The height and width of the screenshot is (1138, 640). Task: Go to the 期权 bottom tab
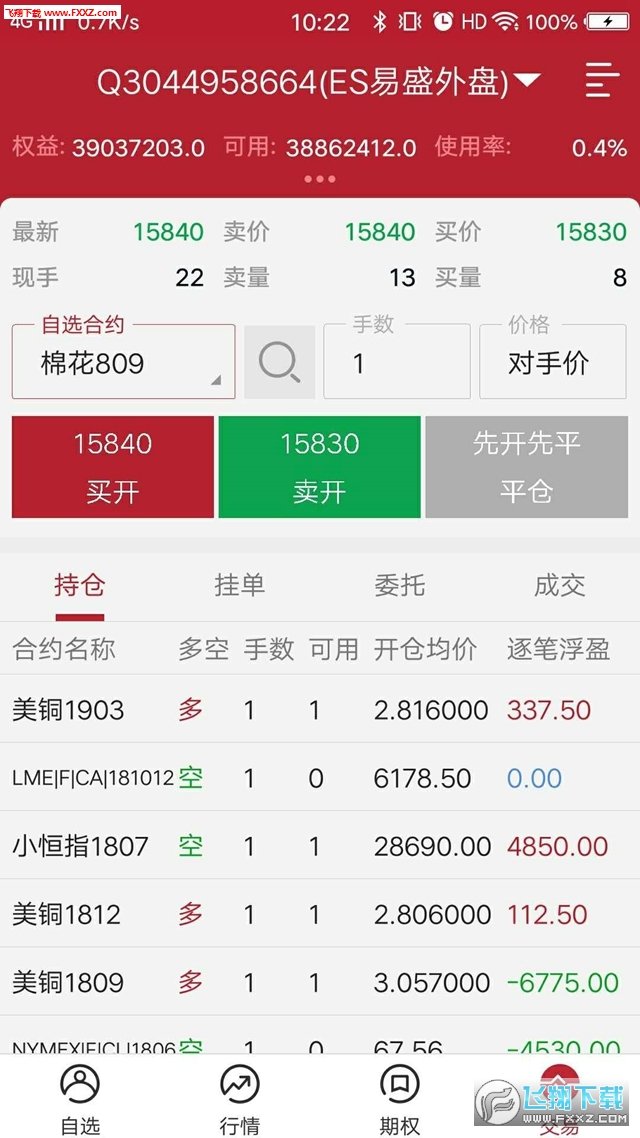point(400,1097)
